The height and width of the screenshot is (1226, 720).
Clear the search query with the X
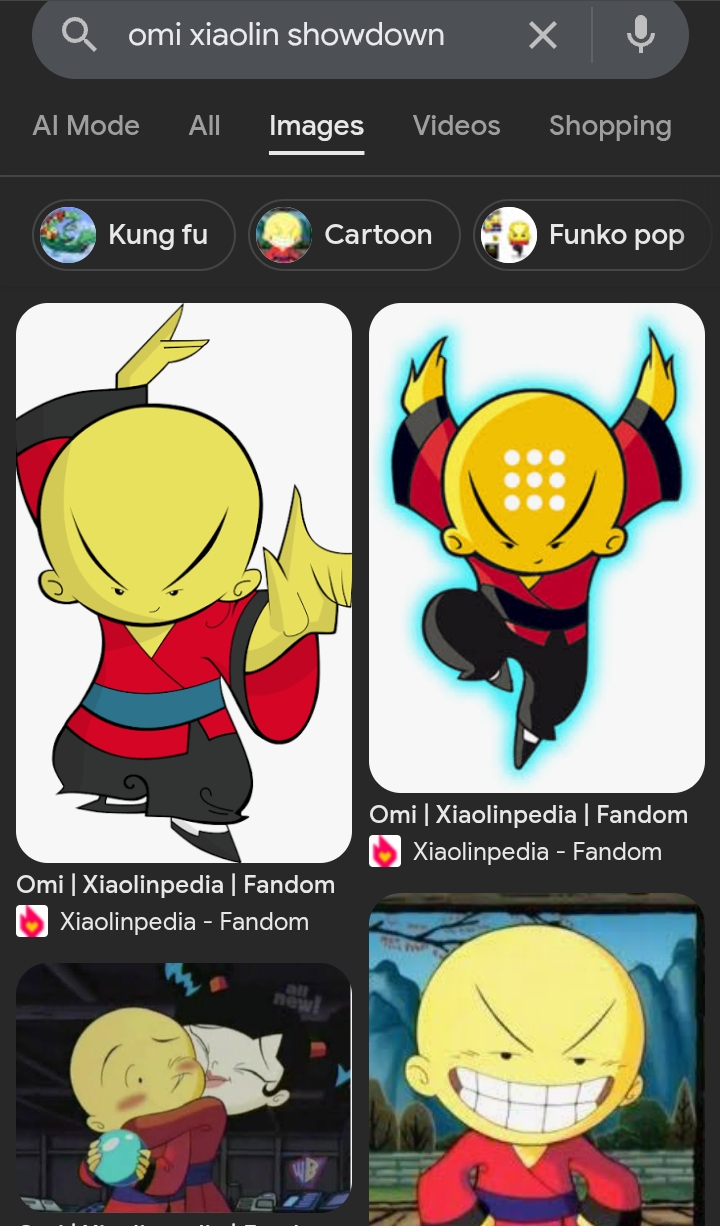point(542,36)
